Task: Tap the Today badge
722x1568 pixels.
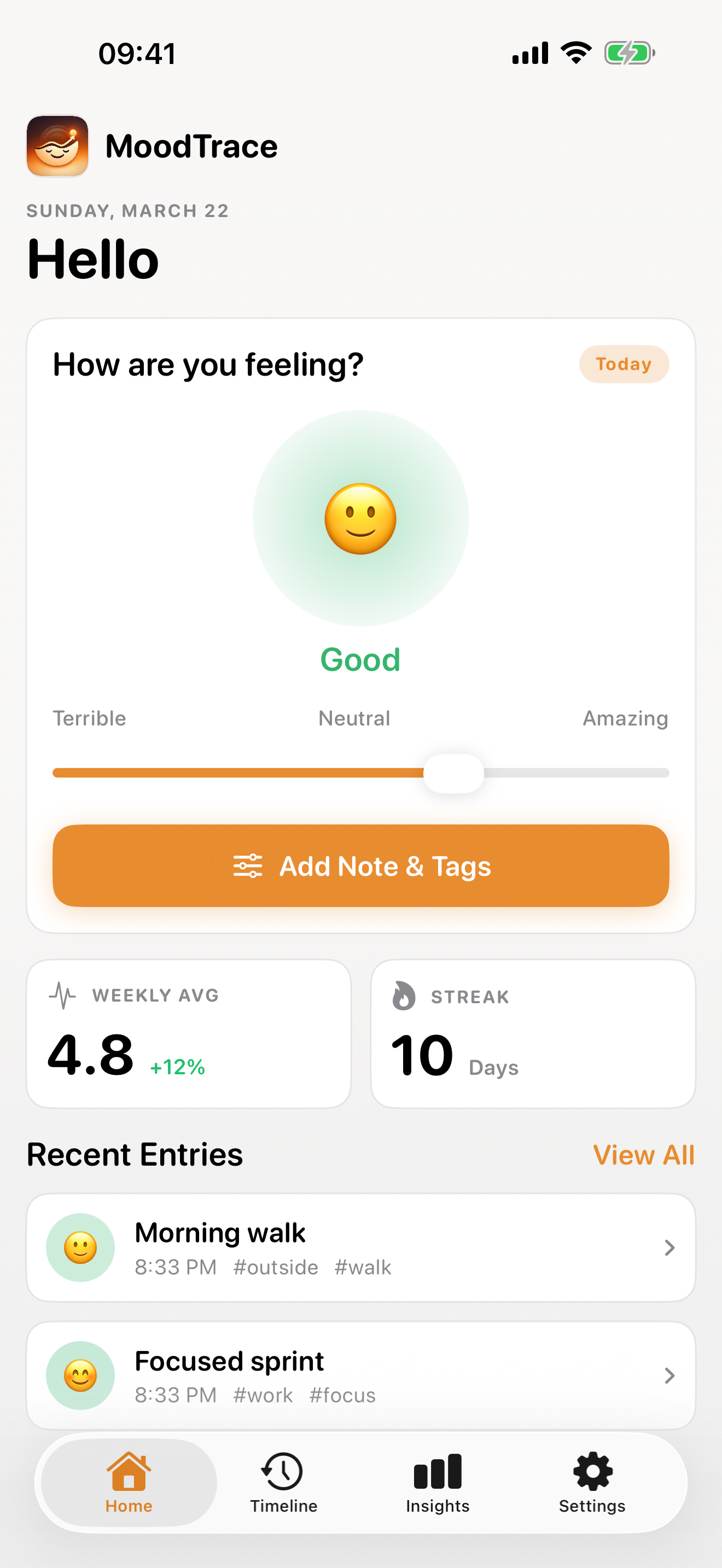Action: (624, 364)
